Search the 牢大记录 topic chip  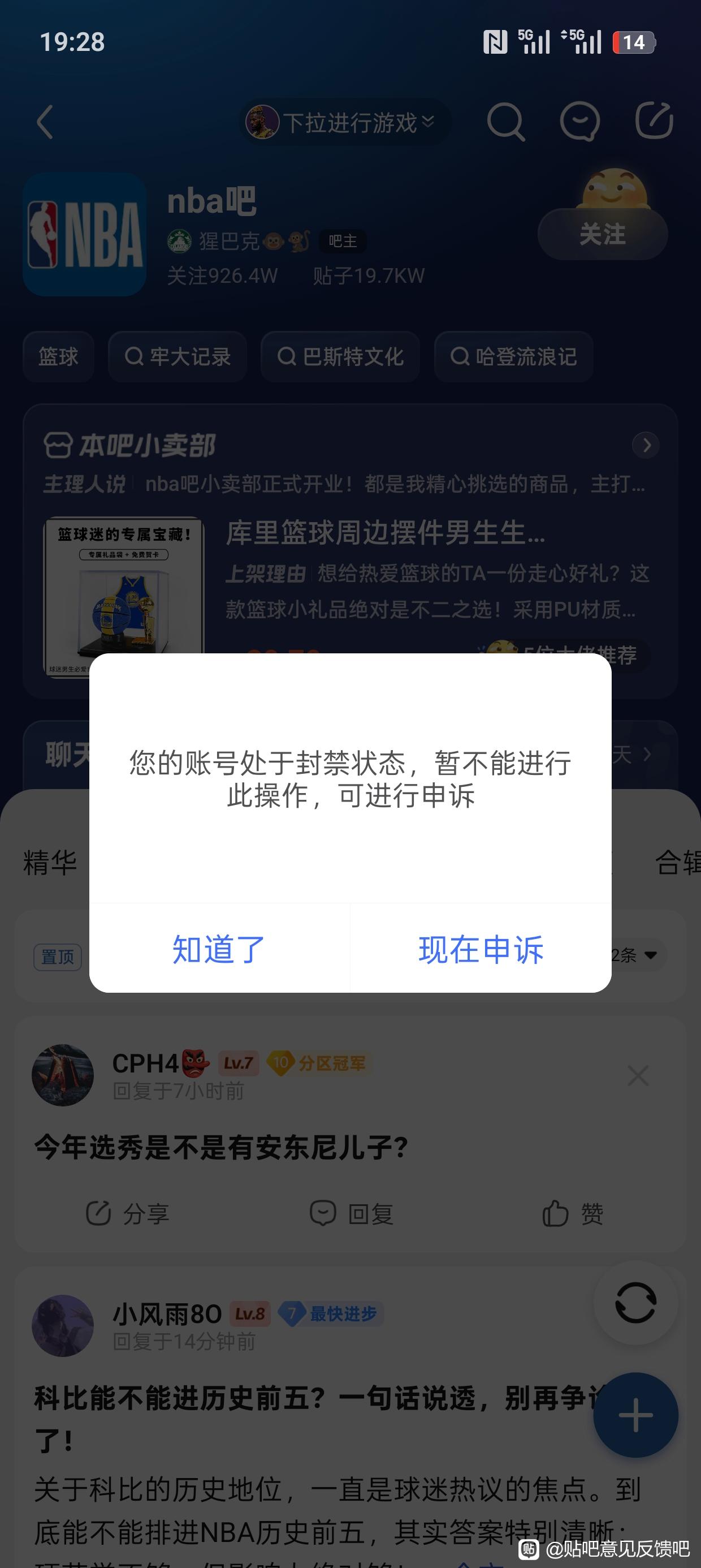tap(177, 357)
